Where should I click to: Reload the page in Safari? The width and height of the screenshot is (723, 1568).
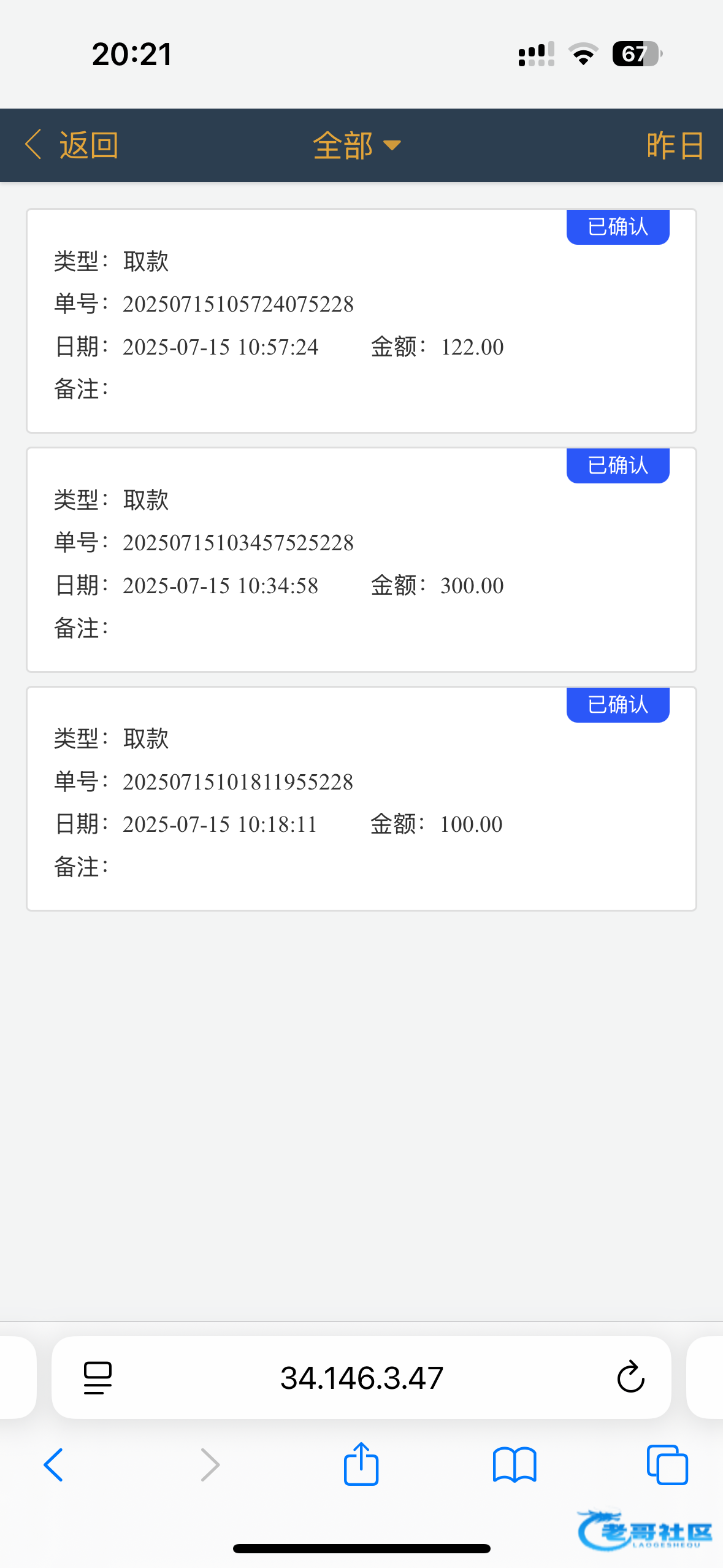(630, 1378)
